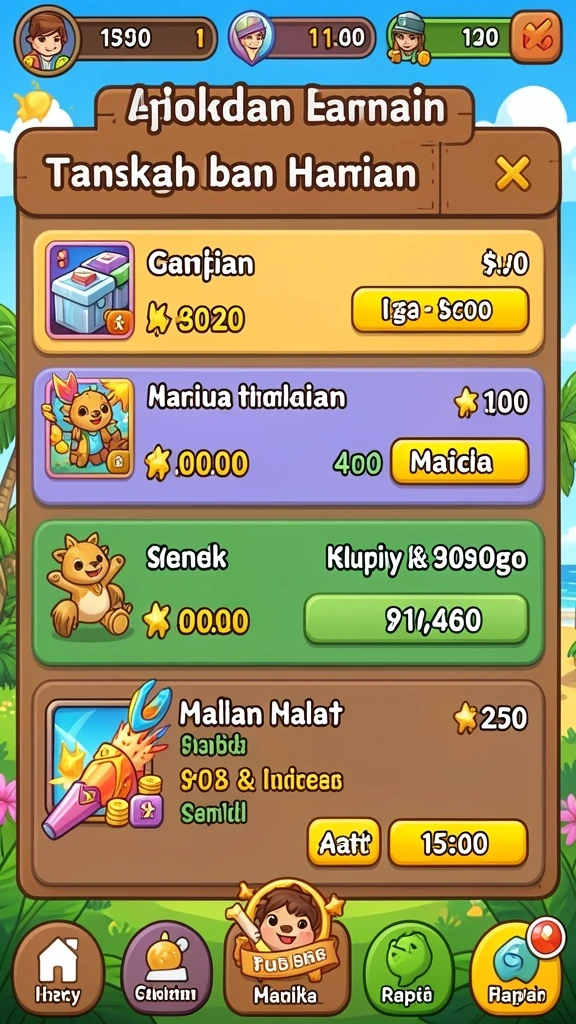Tap the green 91/,460 button
This screenshot has height=1024, width=576.
[x=416, y=620]
